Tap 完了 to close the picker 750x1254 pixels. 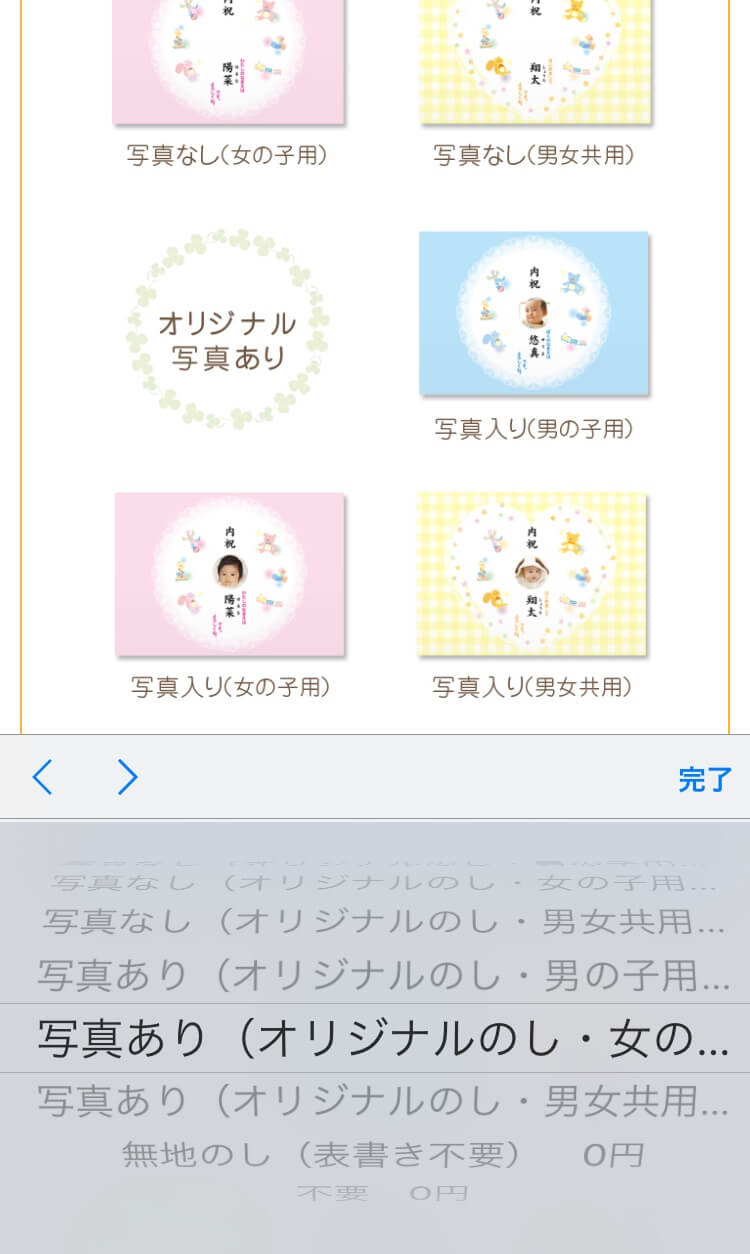pyautogui.click(x=704, y=780)
